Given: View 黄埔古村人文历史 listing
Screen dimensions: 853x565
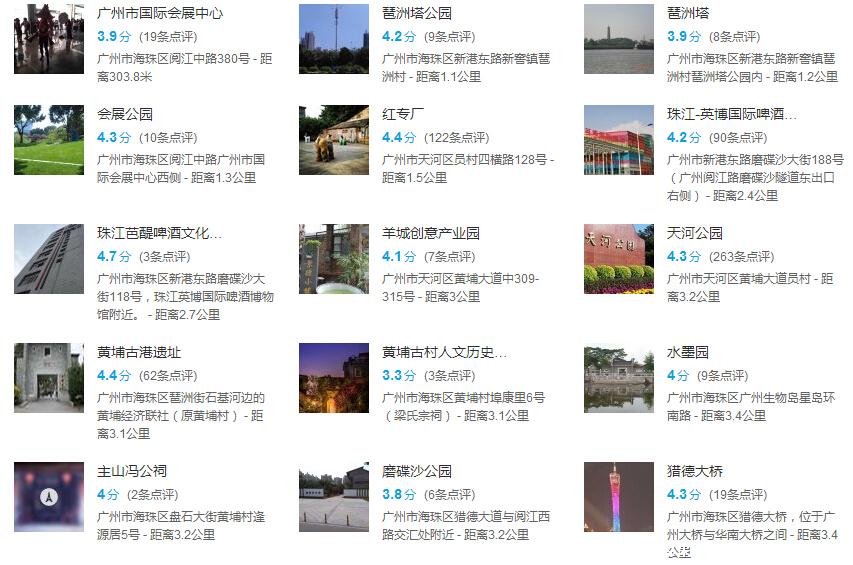Looking at the screenshot, I should (444, 352).
